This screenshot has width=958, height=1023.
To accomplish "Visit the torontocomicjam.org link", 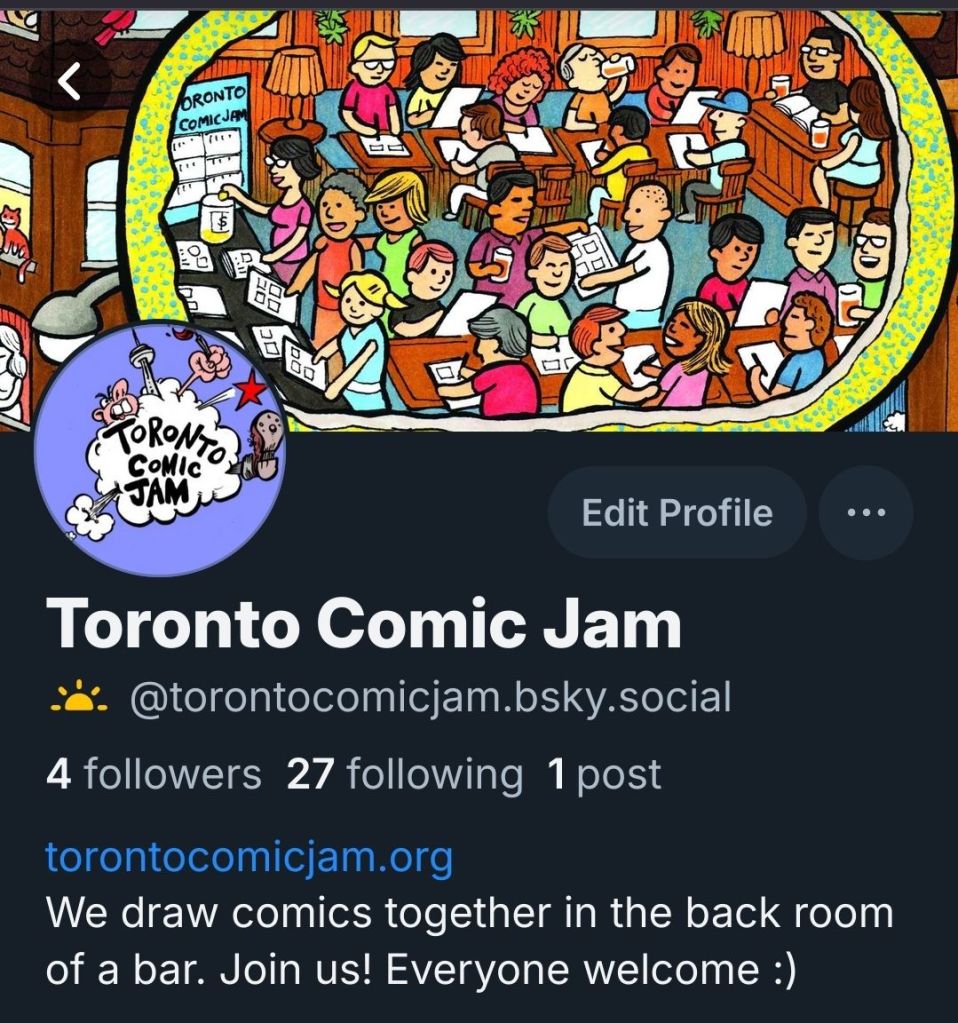I will pos(249,857).
